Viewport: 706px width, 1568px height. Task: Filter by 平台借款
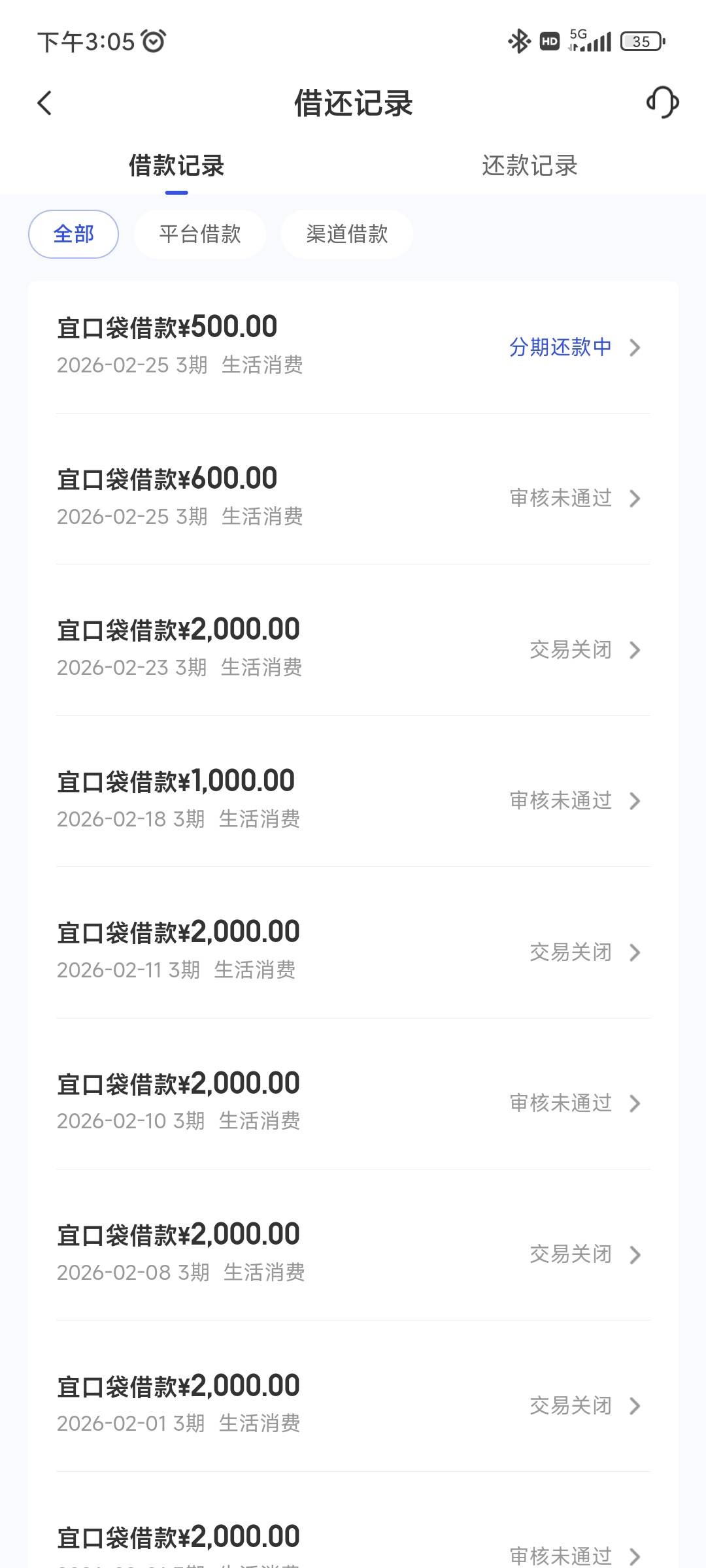[200, 234]
